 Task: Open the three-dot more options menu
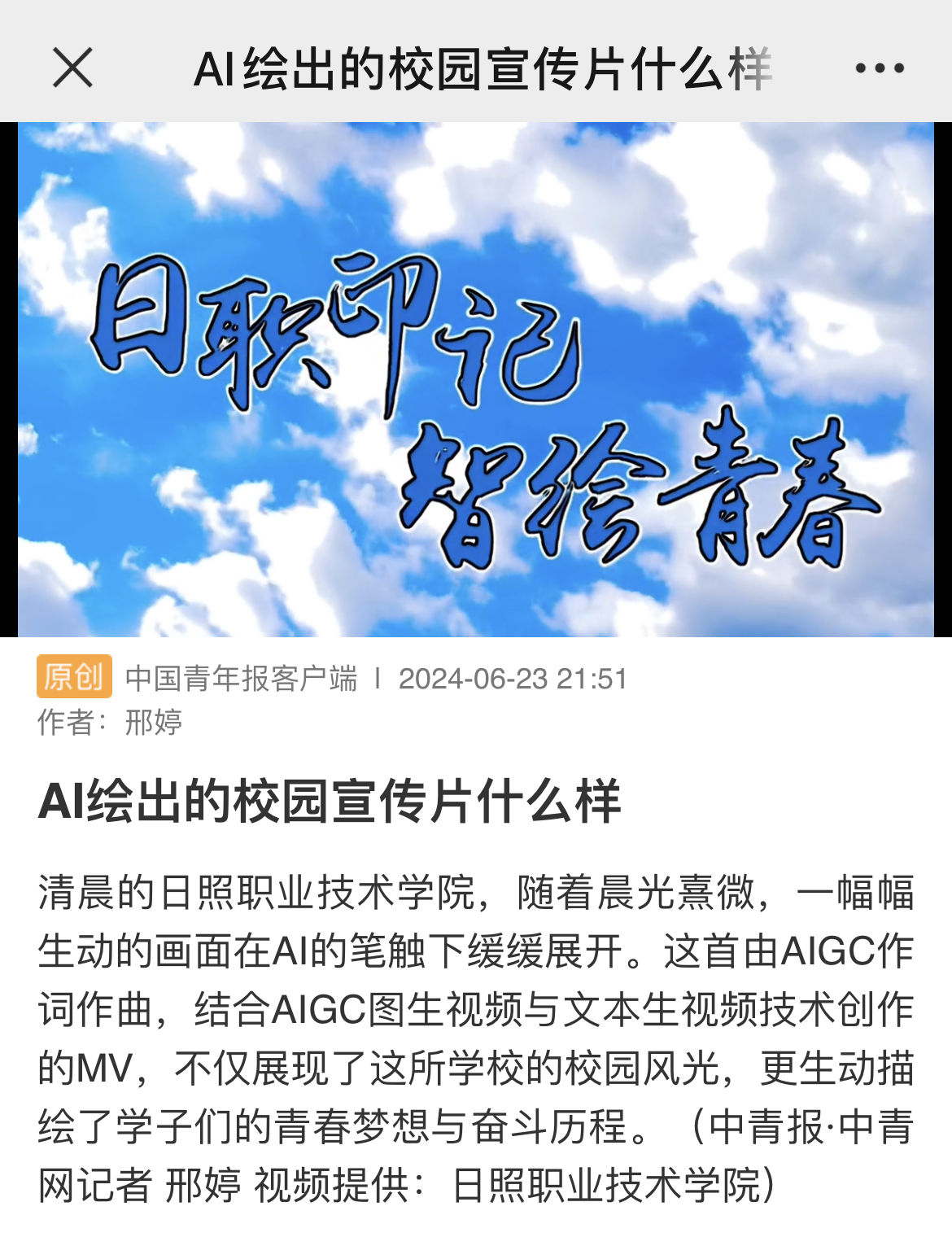(880, 68)
